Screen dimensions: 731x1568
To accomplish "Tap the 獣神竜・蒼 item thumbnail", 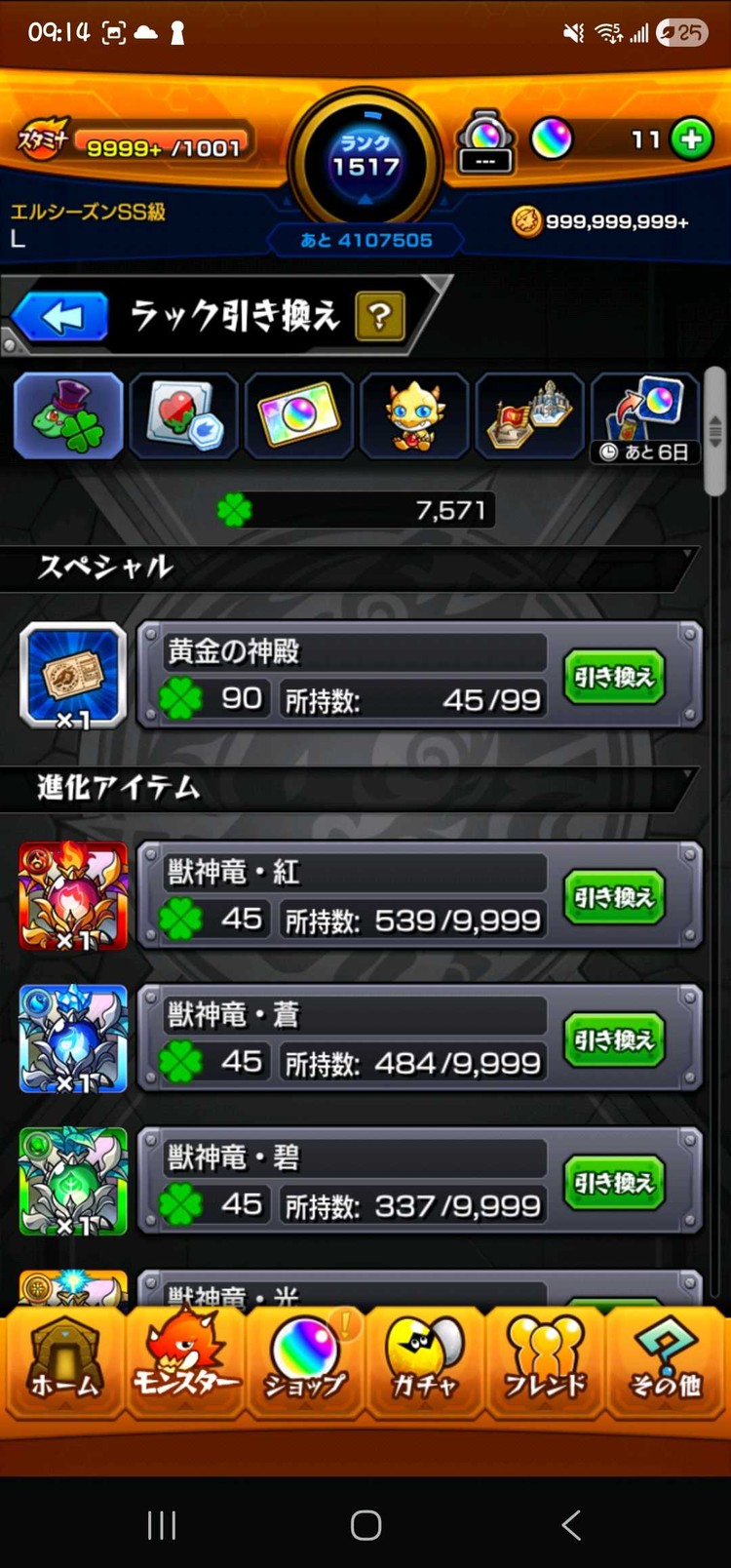I will point(72,1039).
